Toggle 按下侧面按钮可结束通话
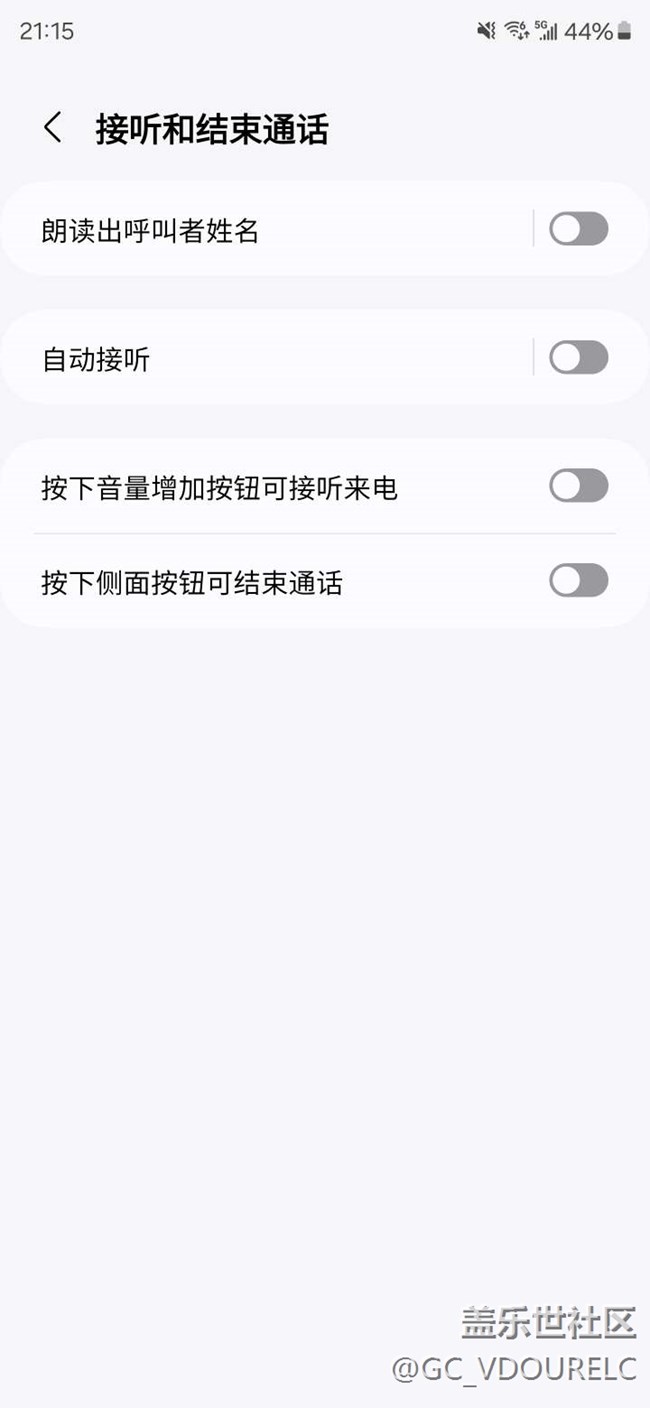Image resolution: width=650 pixels, height=1408 pixels. (579, 580)
